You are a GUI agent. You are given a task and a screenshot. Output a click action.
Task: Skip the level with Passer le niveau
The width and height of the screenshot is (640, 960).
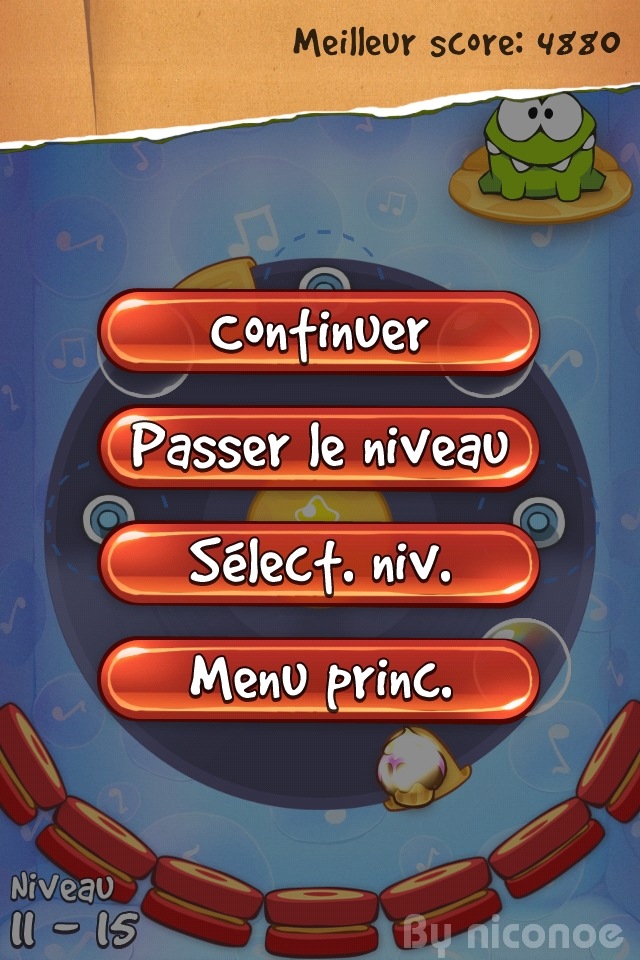[319, 448]
